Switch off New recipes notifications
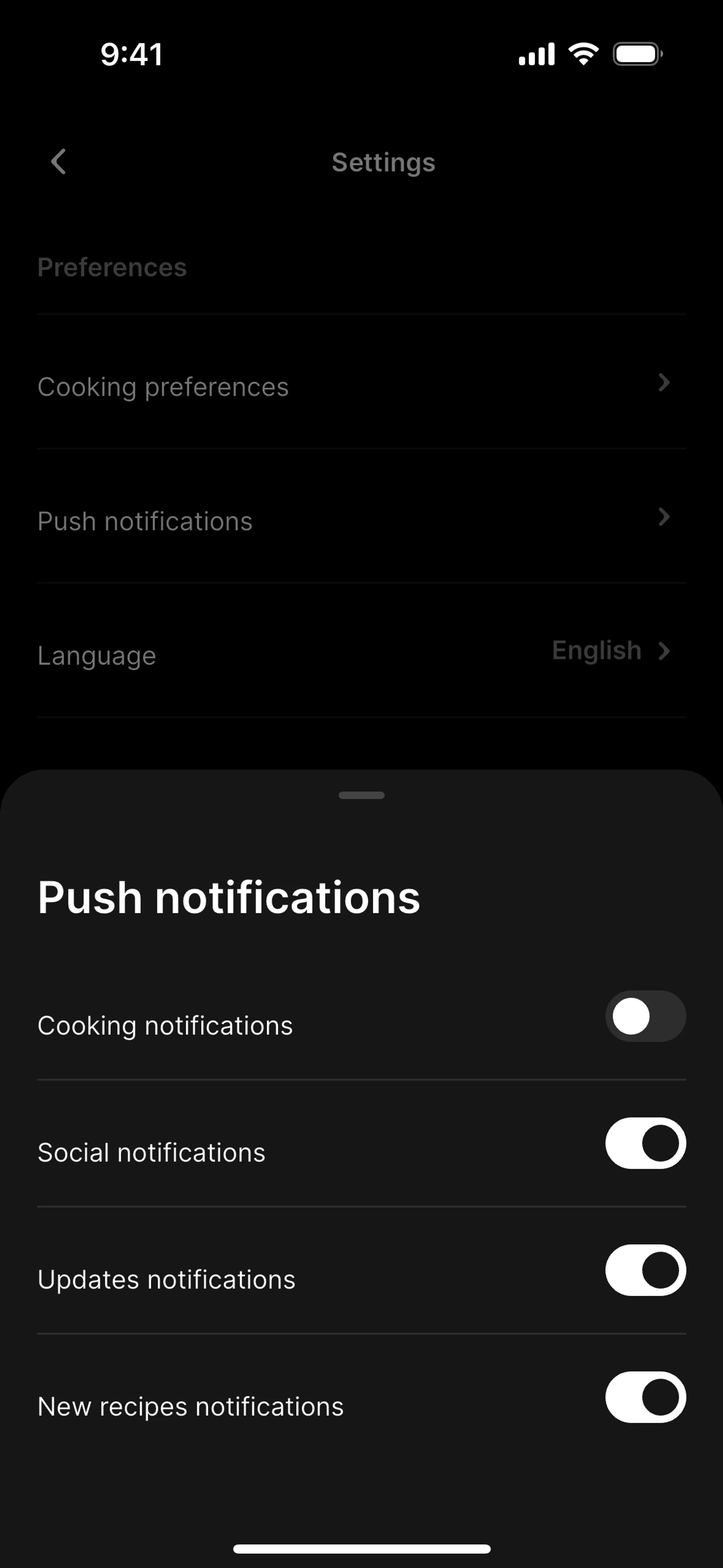Screen dimensions: 723x1568 (x=645, y=1397)
